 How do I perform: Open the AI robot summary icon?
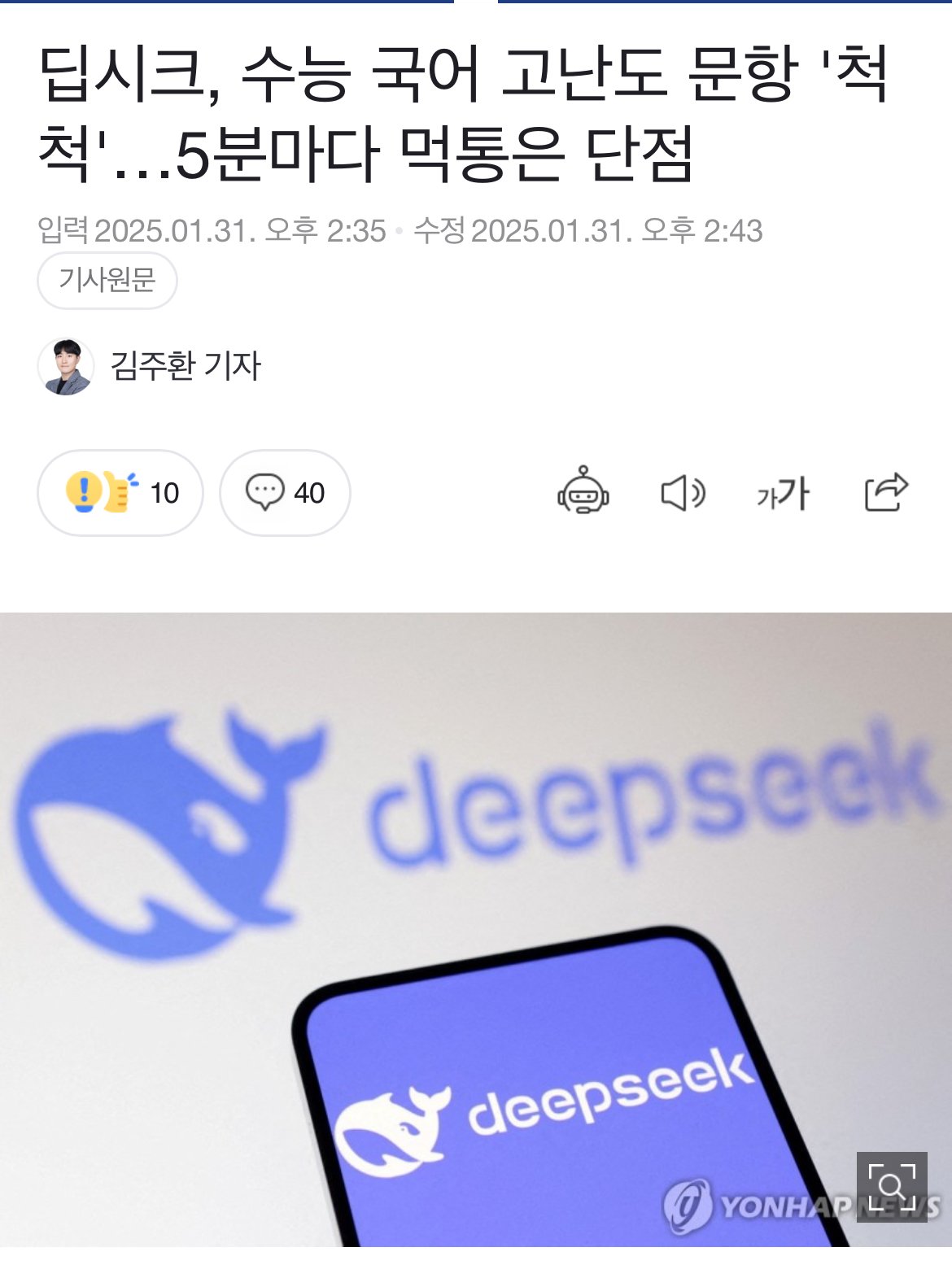click(x=583, y=491)
